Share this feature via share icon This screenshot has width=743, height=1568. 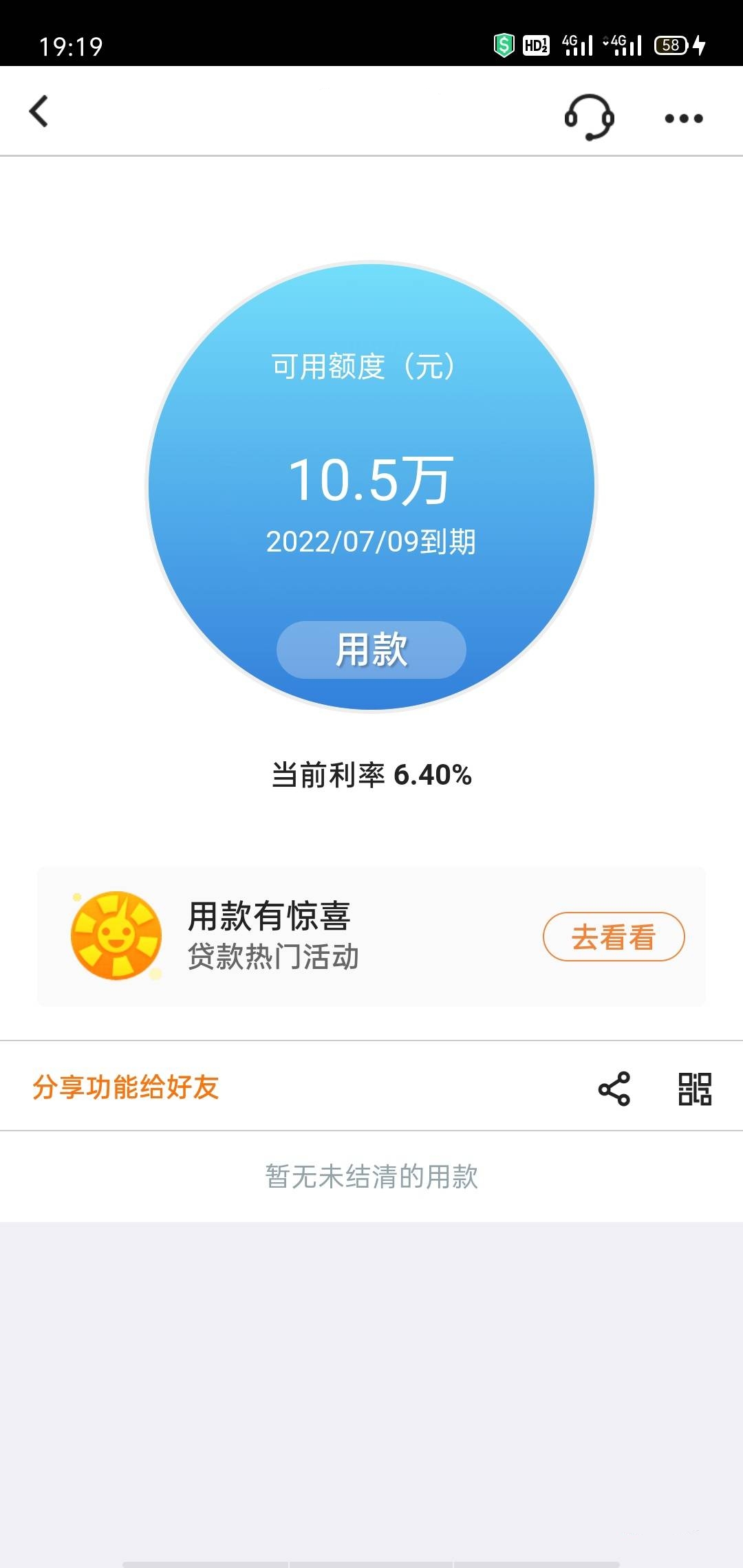pos(614,1089)
